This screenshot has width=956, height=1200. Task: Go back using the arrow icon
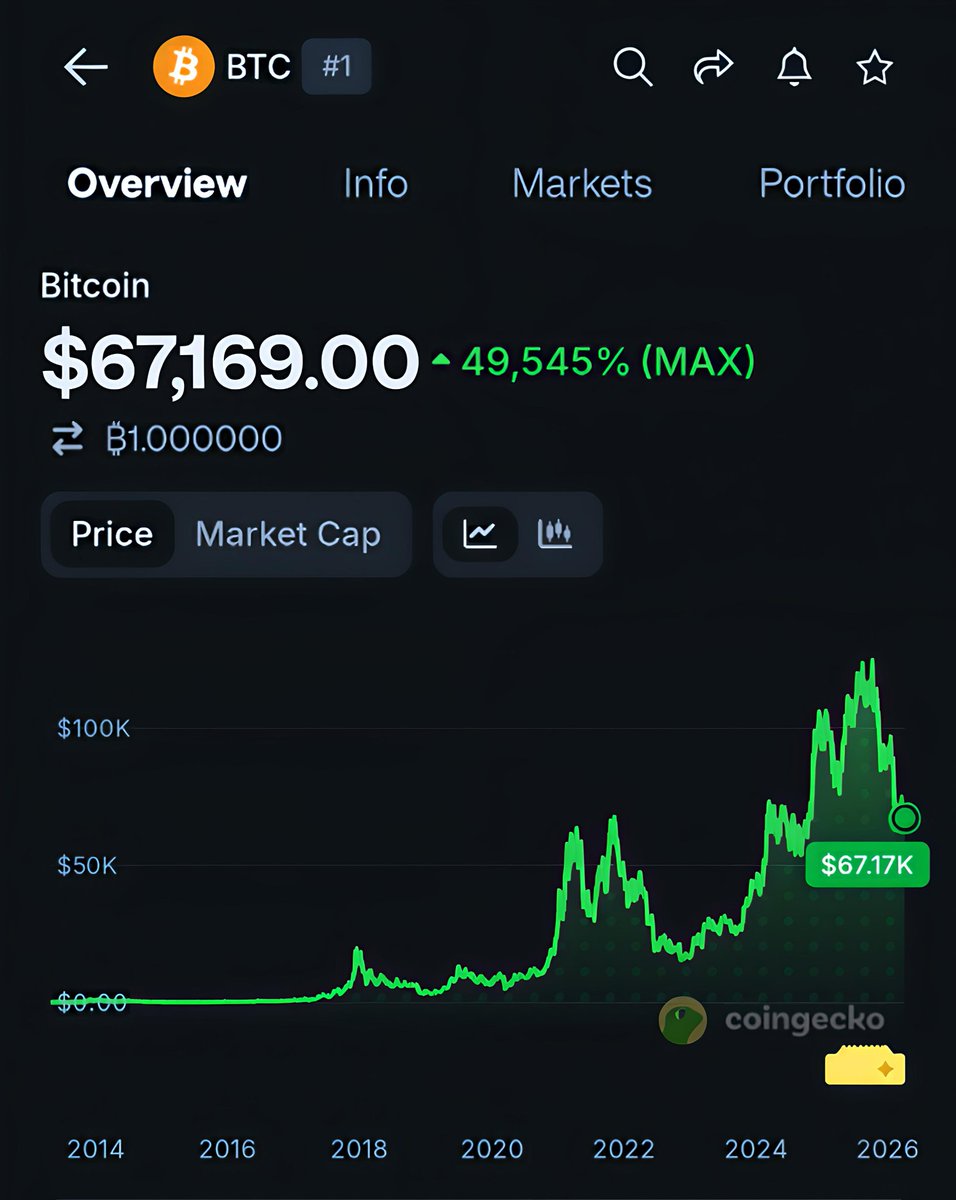click(x=85, y=67)
